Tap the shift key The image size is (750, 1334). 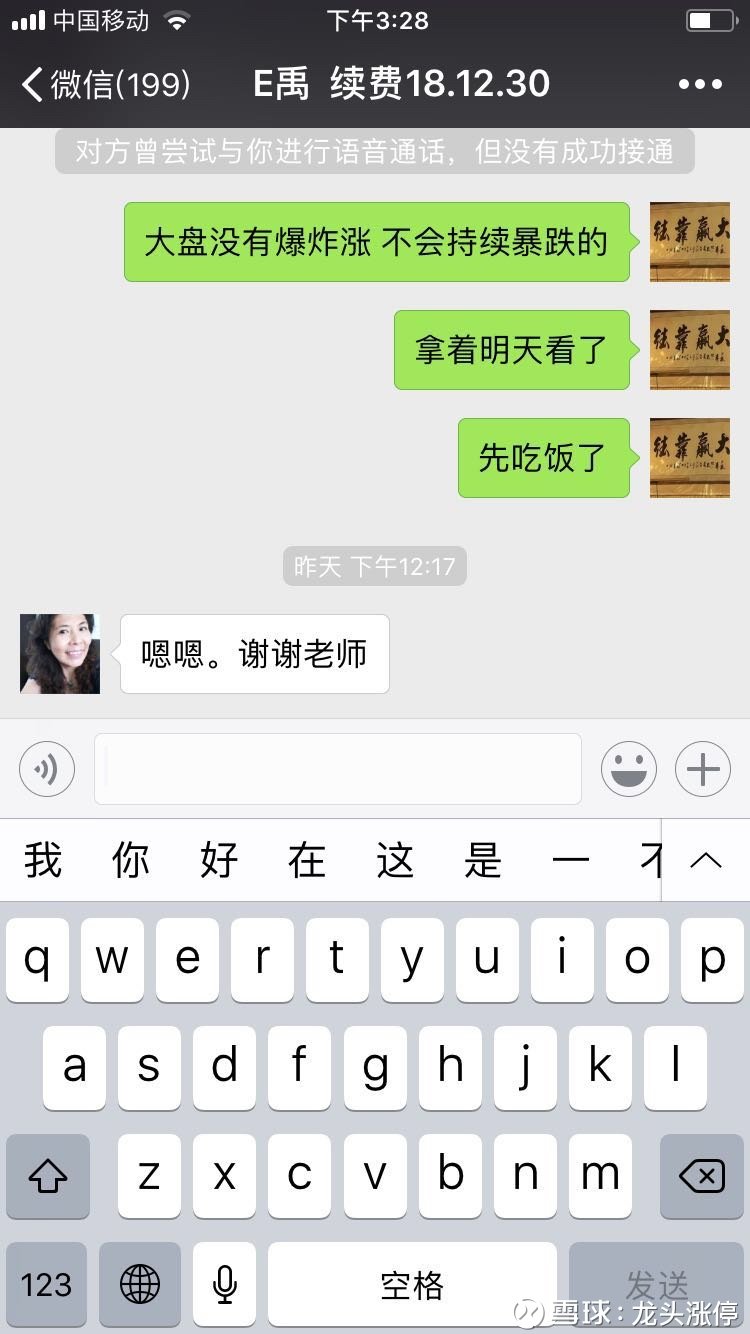tap(48, 1176)
